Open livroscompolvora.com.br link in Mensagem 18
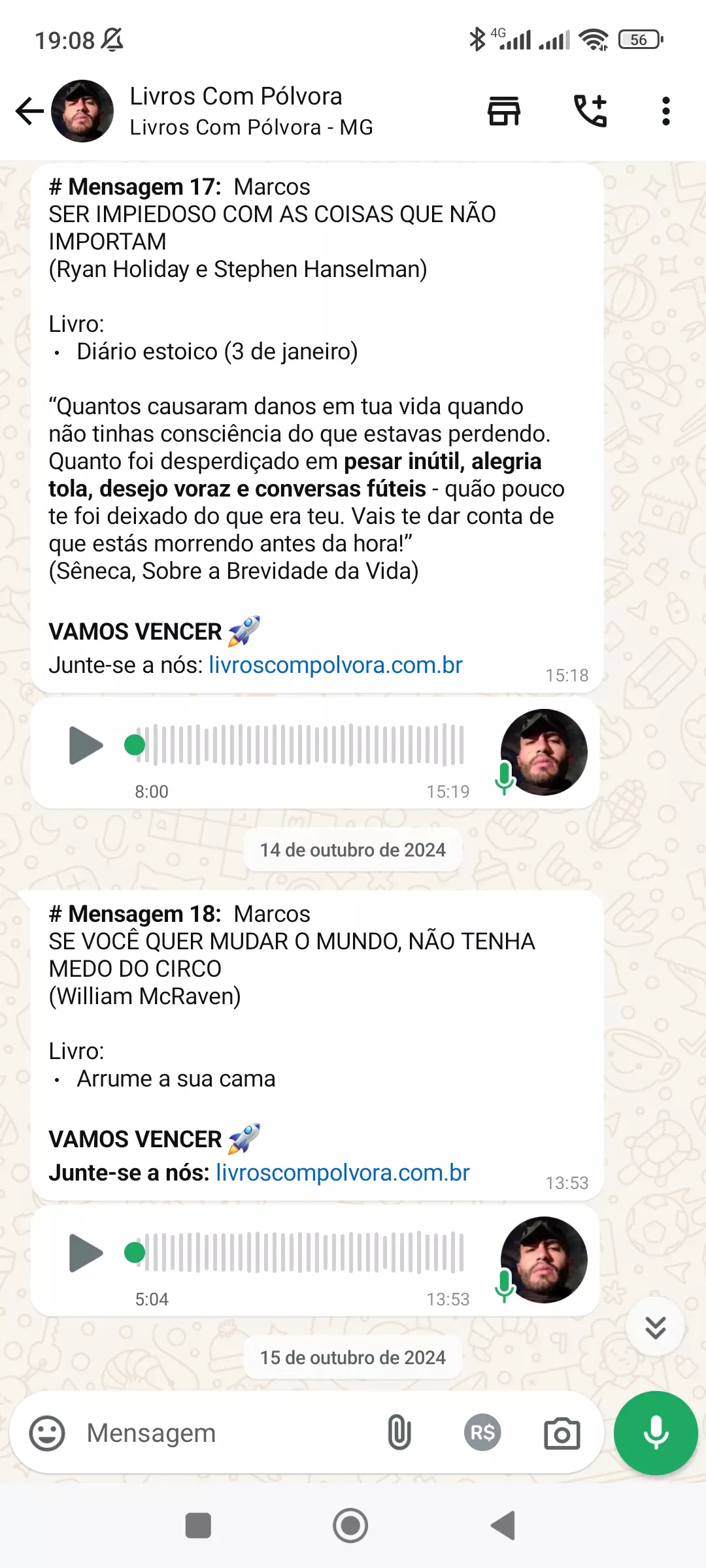The image size is (706, 1568). (343, 1173)
